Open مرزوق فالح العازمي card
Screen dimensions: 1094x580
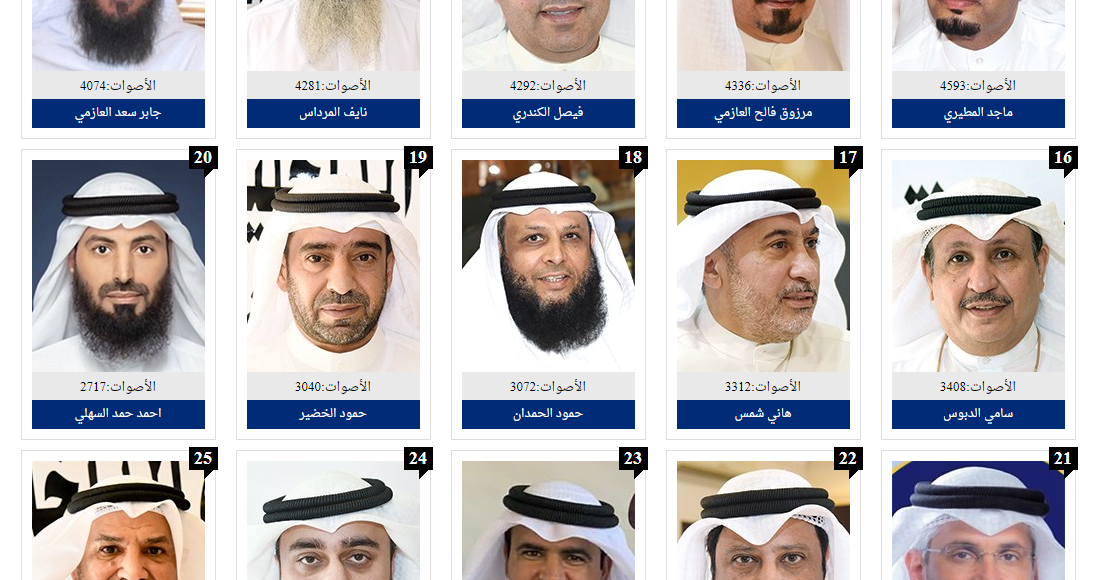click(x=763, y=60)
